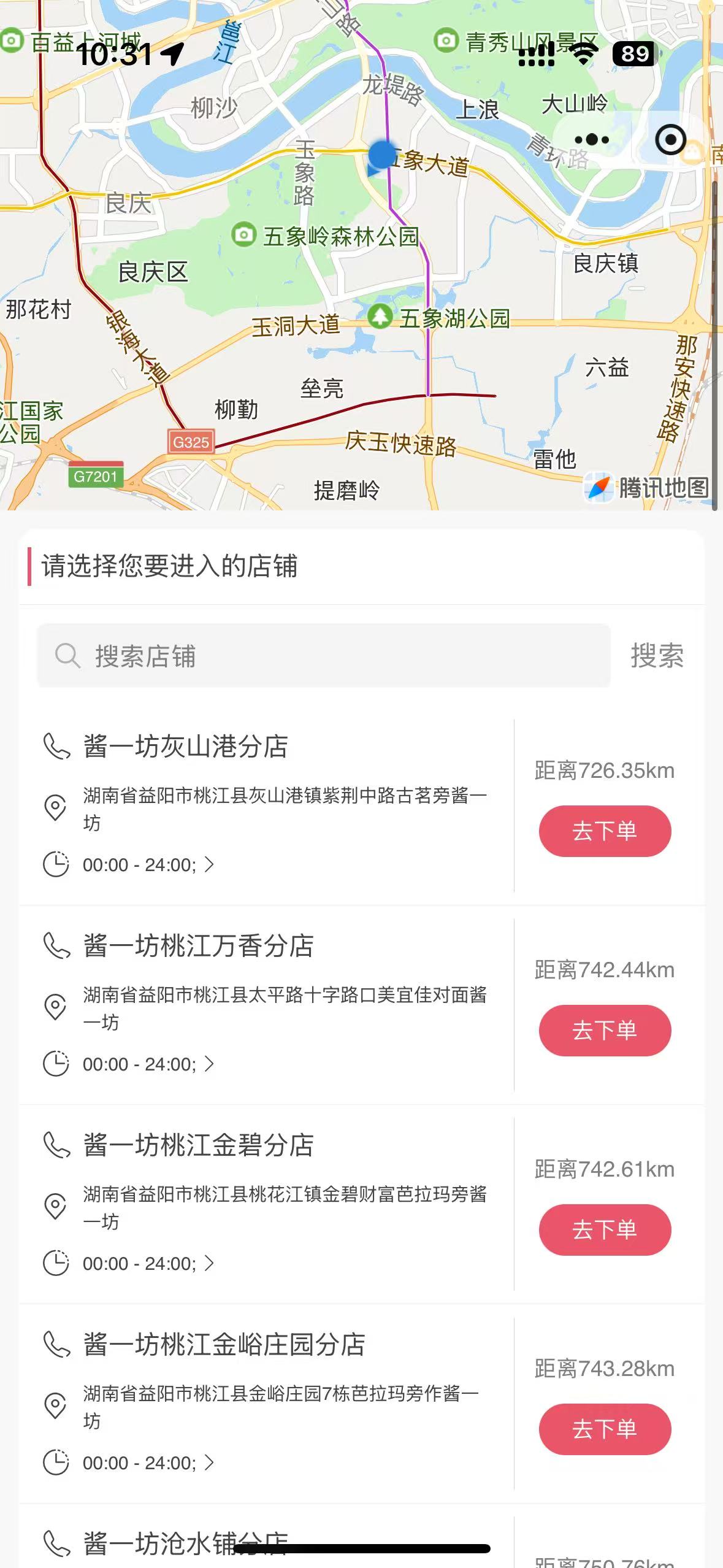Focus the 搜索店铺 search field
The height and width of the screenshot is (1568, 723).
coord(324,655)
